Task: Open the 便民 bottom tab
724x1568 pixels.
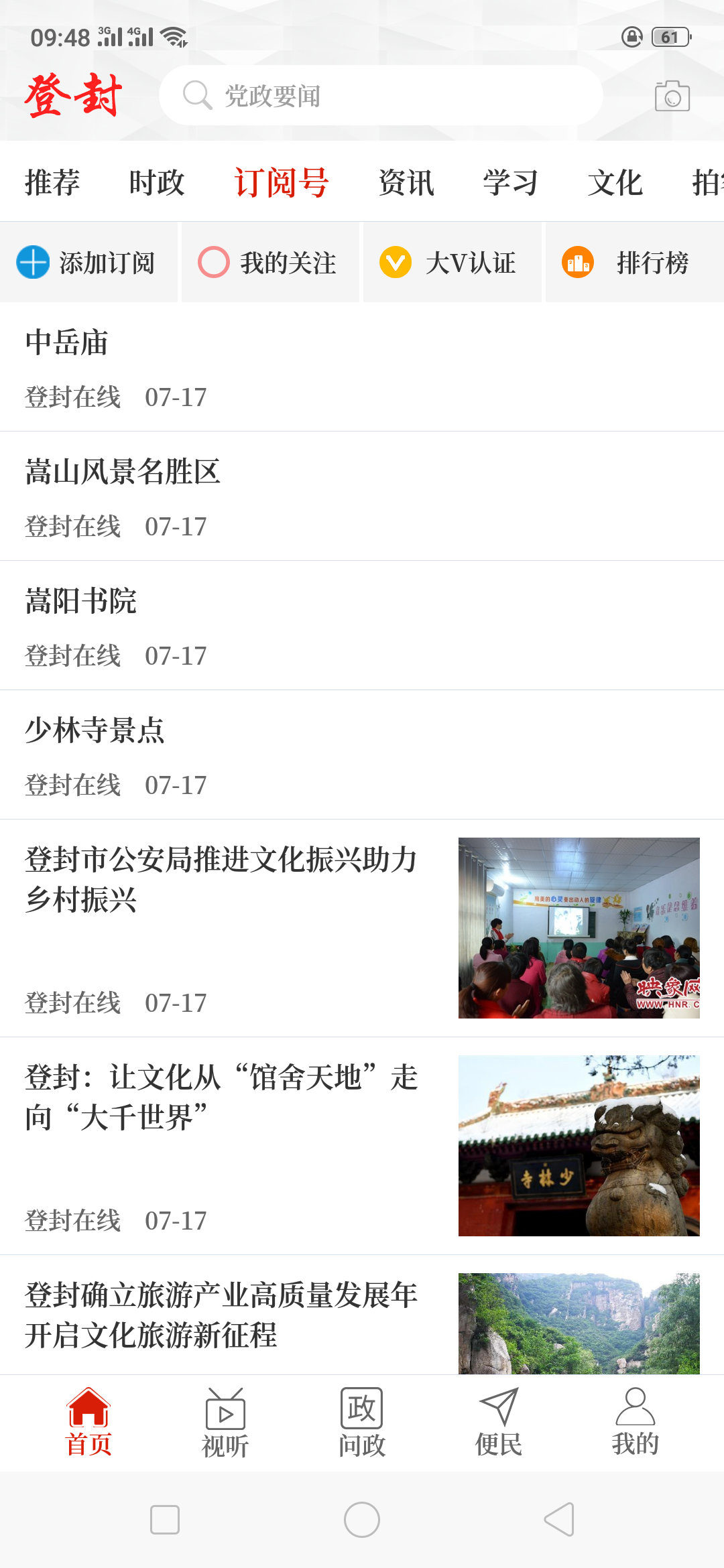Action: (499, 1423)
